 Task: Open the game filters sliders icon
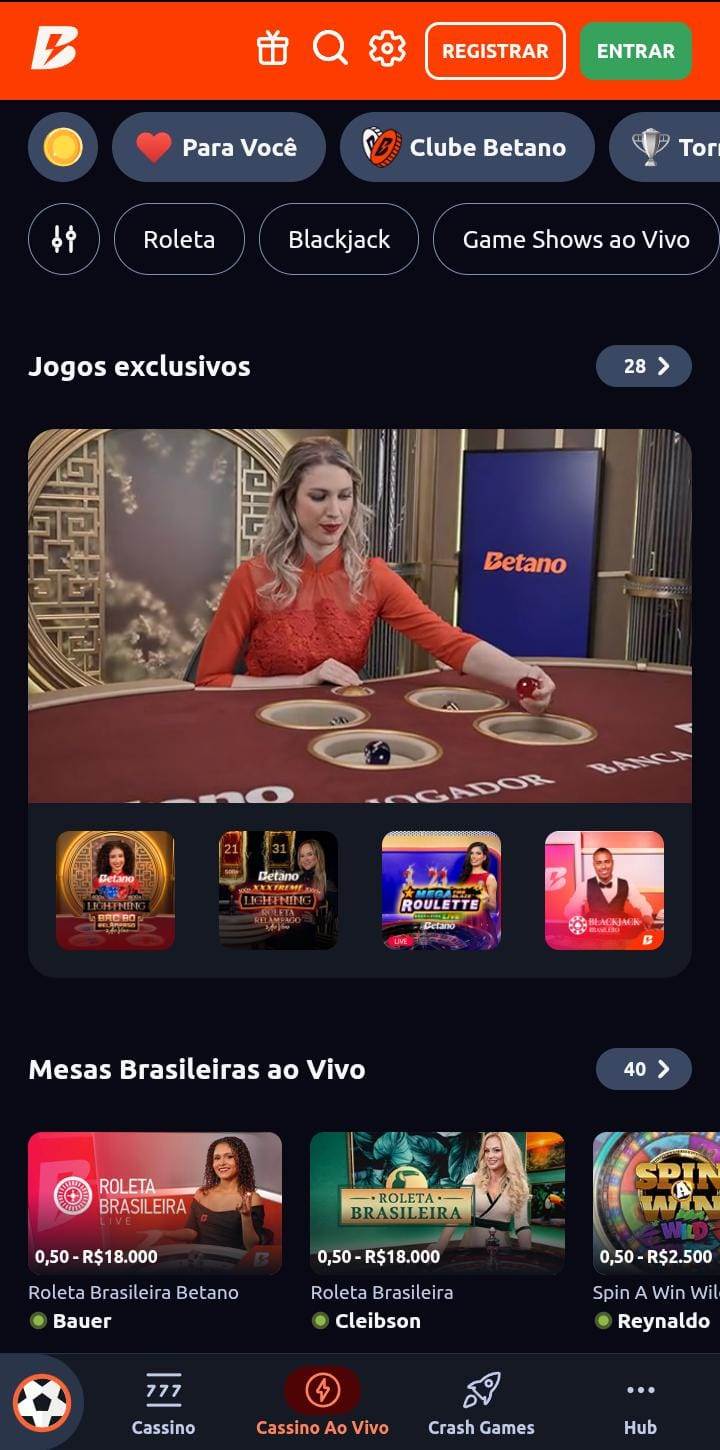pyautogui.click(x=62, y=239)
